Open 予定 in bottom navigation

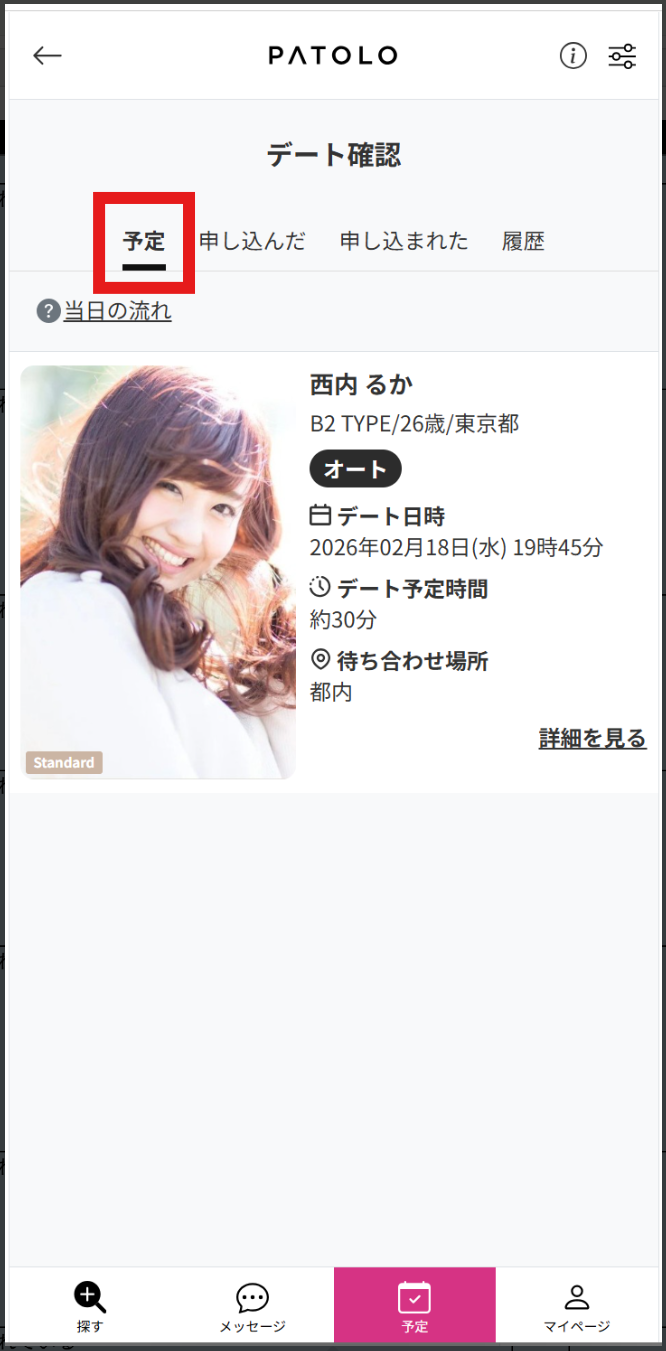coord(415,1306)
